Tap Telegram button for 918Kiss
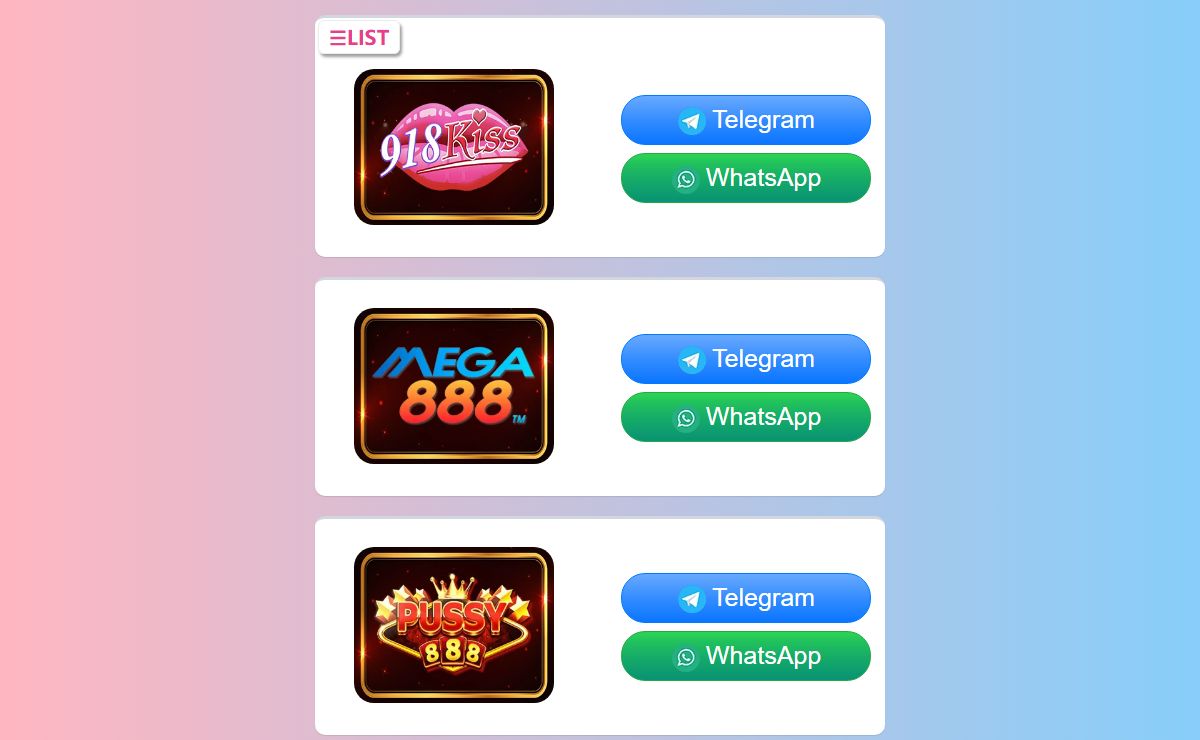 [745, 120]
